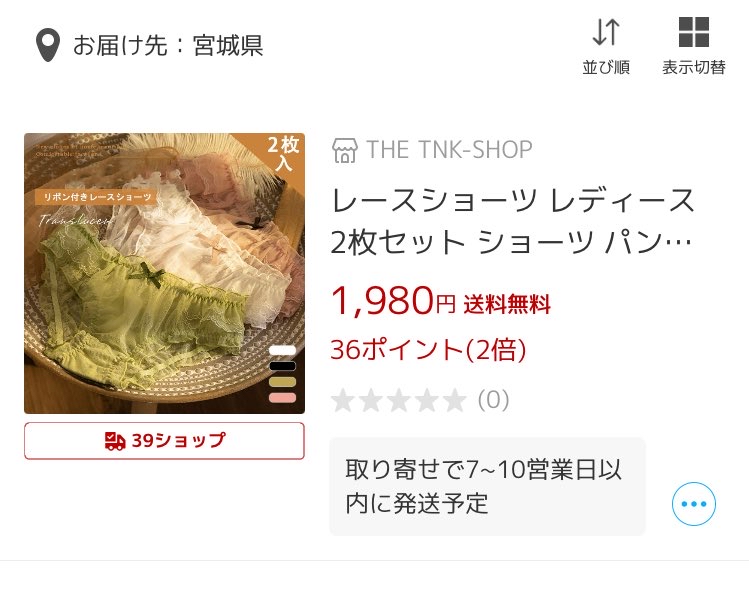Open the blue three-dot more options

(693, 503)
